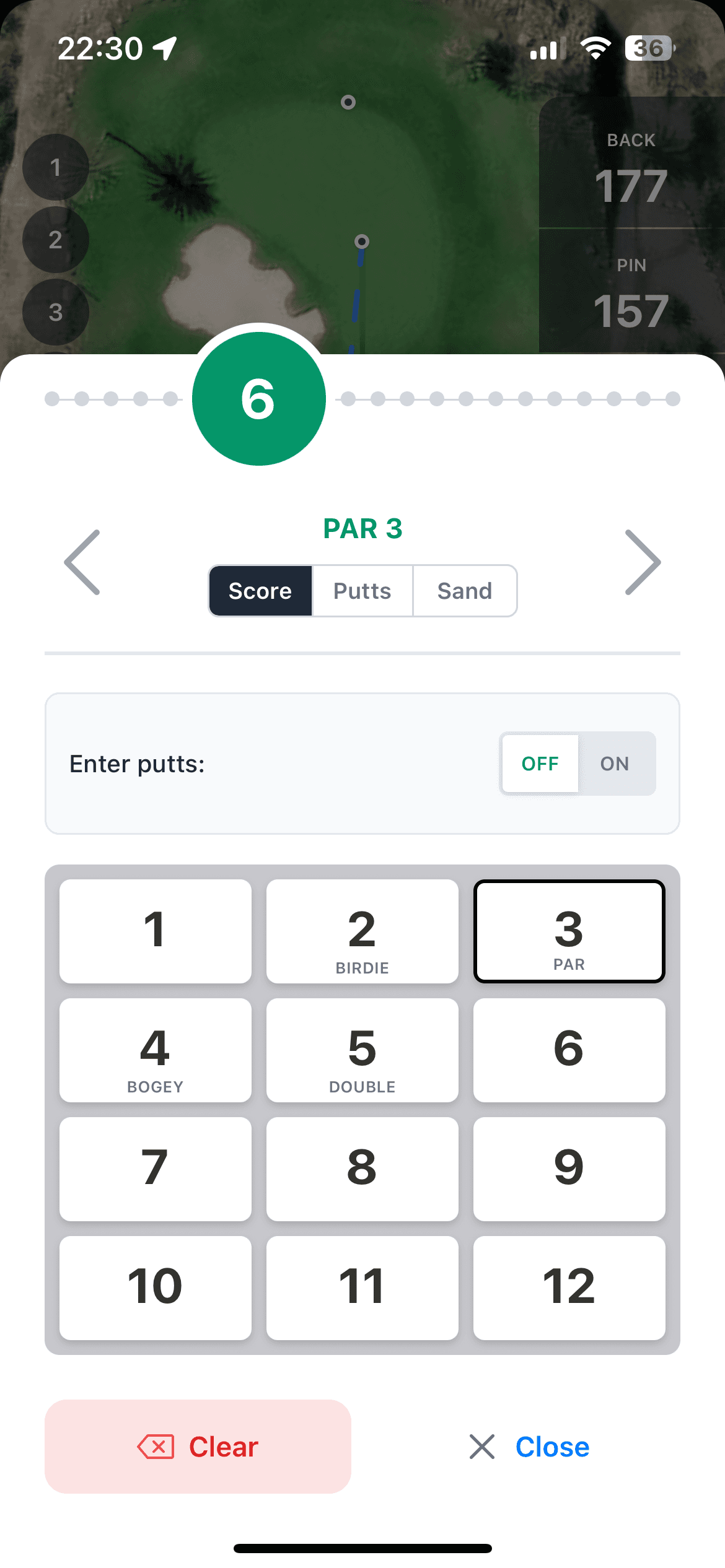This screenshot has width=725, height=1568.
Task: Switch to the Putts tab
Action: (x=362, y=591)
